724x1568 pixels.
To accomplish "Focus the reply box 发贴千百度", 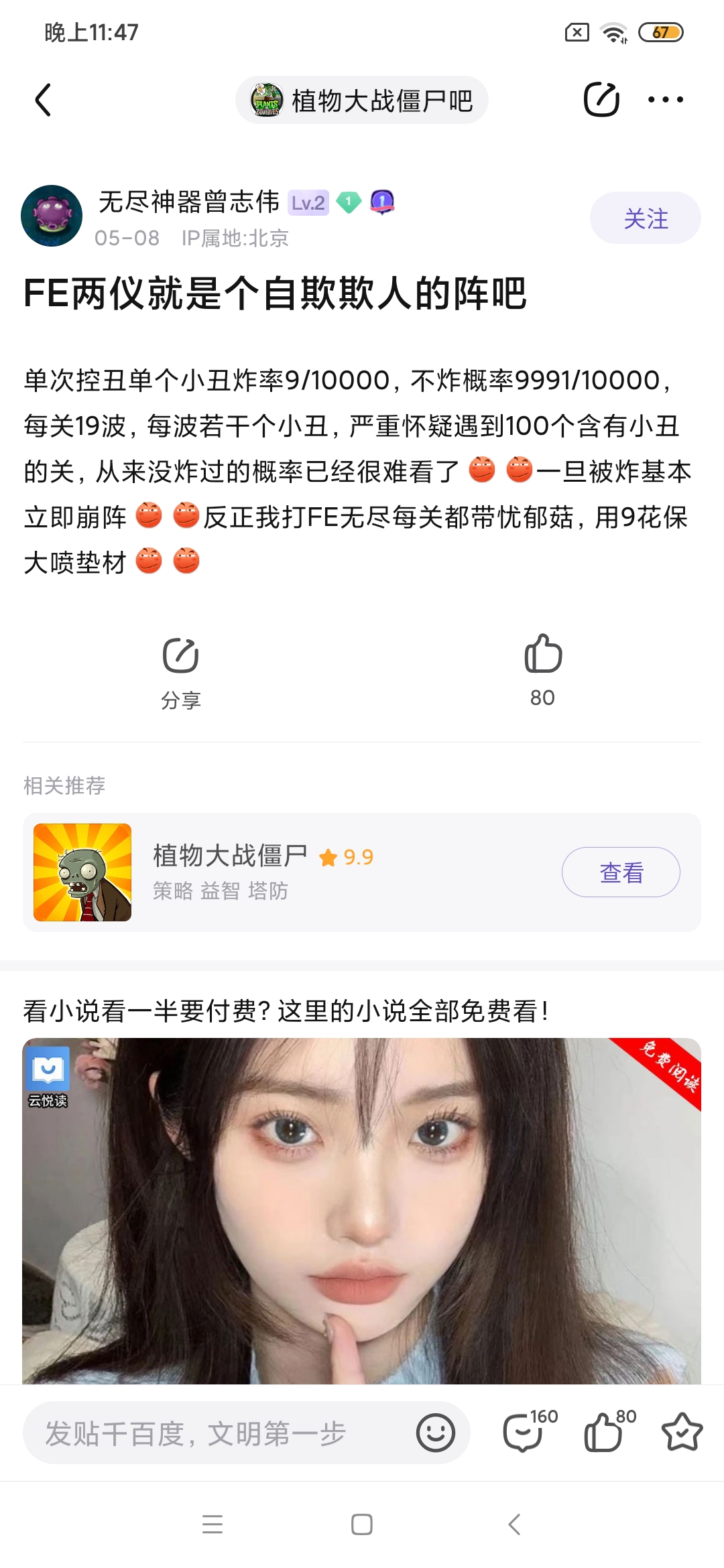I will (x=215, y=1433).
